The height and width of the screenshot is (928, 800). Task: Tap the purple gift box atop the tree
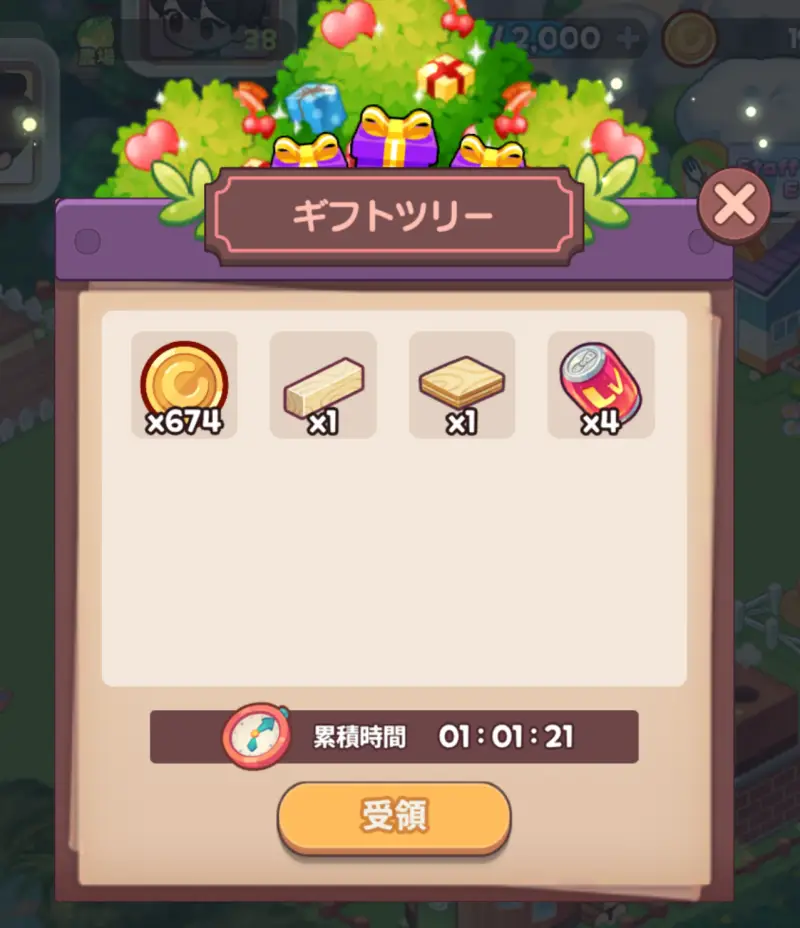[x=393, y=146]
